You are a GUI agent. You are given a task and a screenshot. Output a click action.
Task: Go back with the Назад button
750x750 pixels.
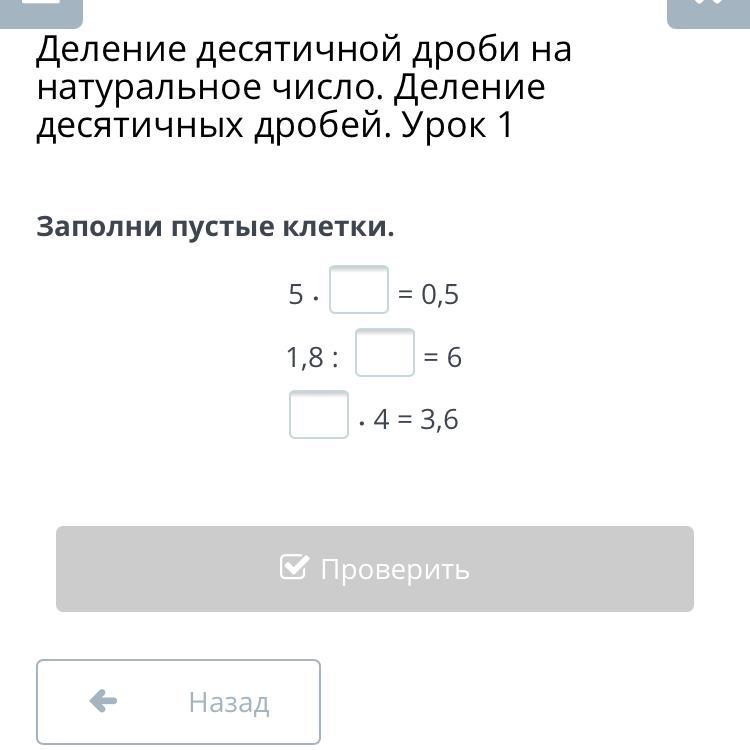tap(179, 702)
